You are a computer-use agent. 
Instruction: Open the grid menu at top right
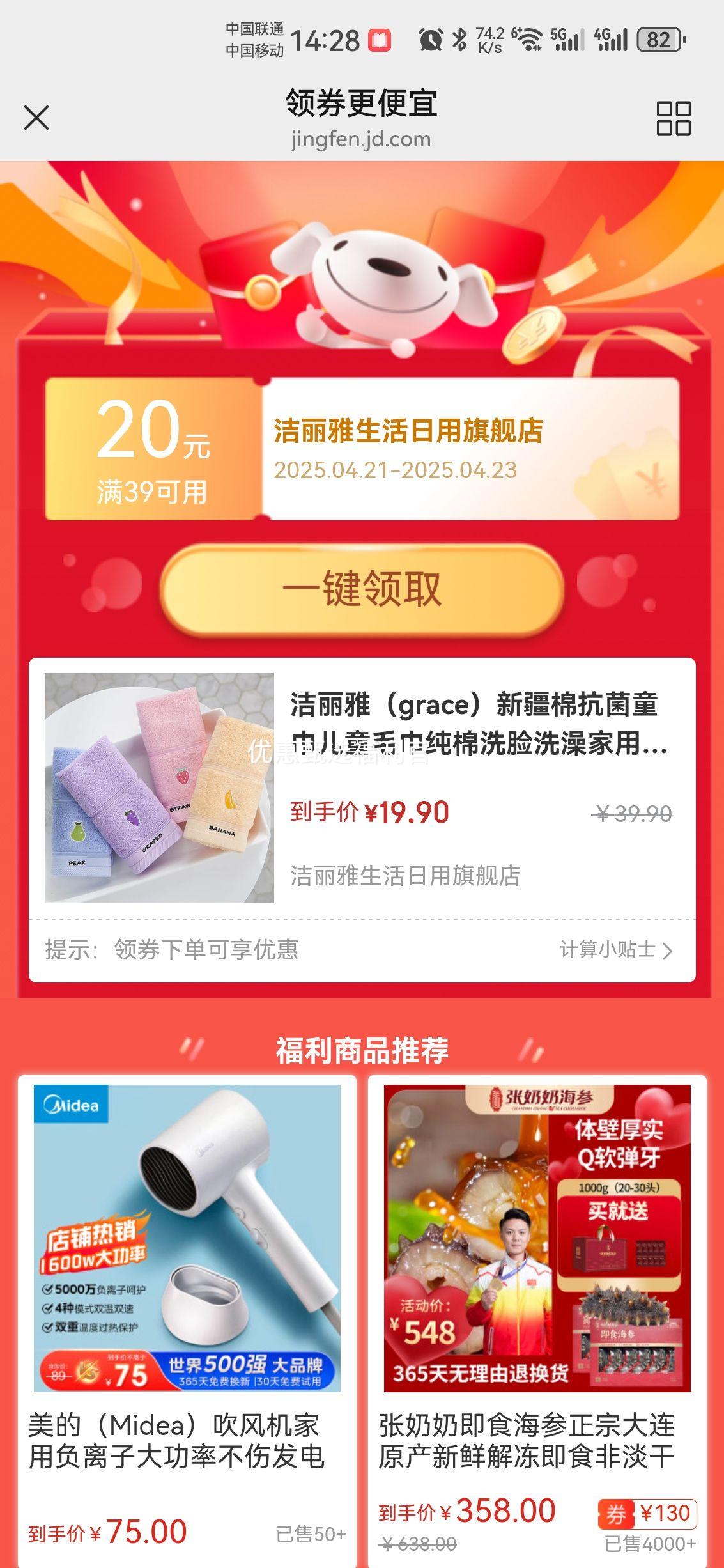click(x=673, y=118)
